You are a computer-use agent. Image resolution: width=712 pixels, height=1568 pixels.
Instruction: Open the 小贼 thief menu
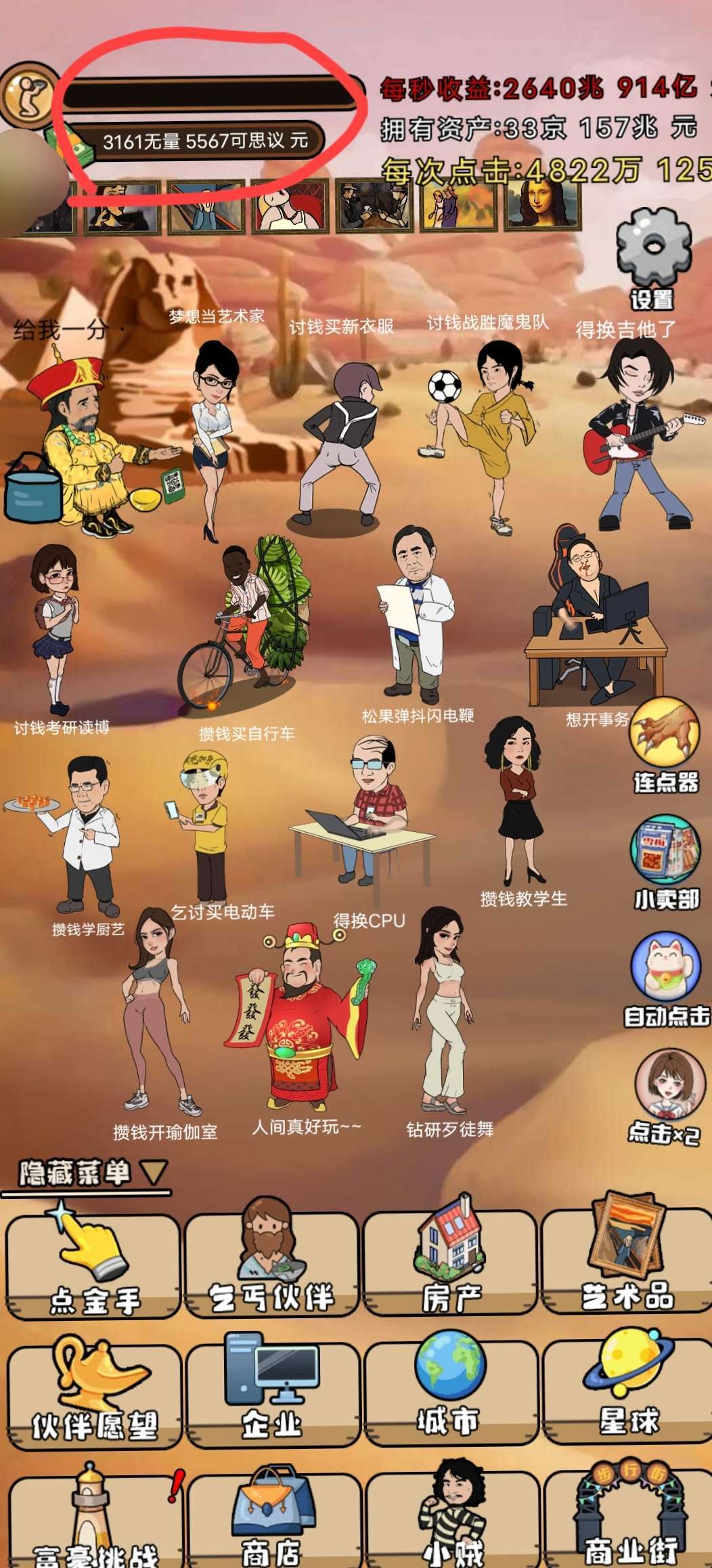pos(451,1523)
